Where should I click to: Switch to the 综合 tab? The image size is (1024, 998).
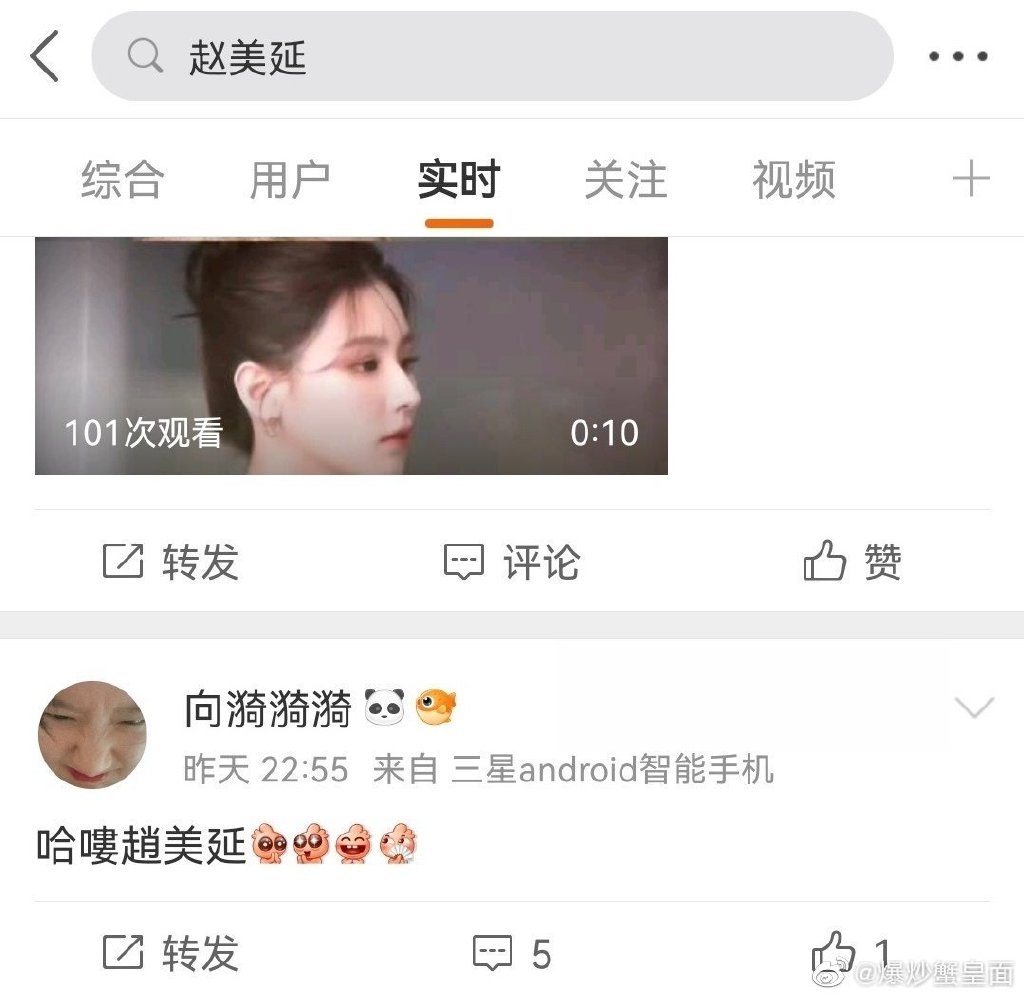(x=122, y=181)
